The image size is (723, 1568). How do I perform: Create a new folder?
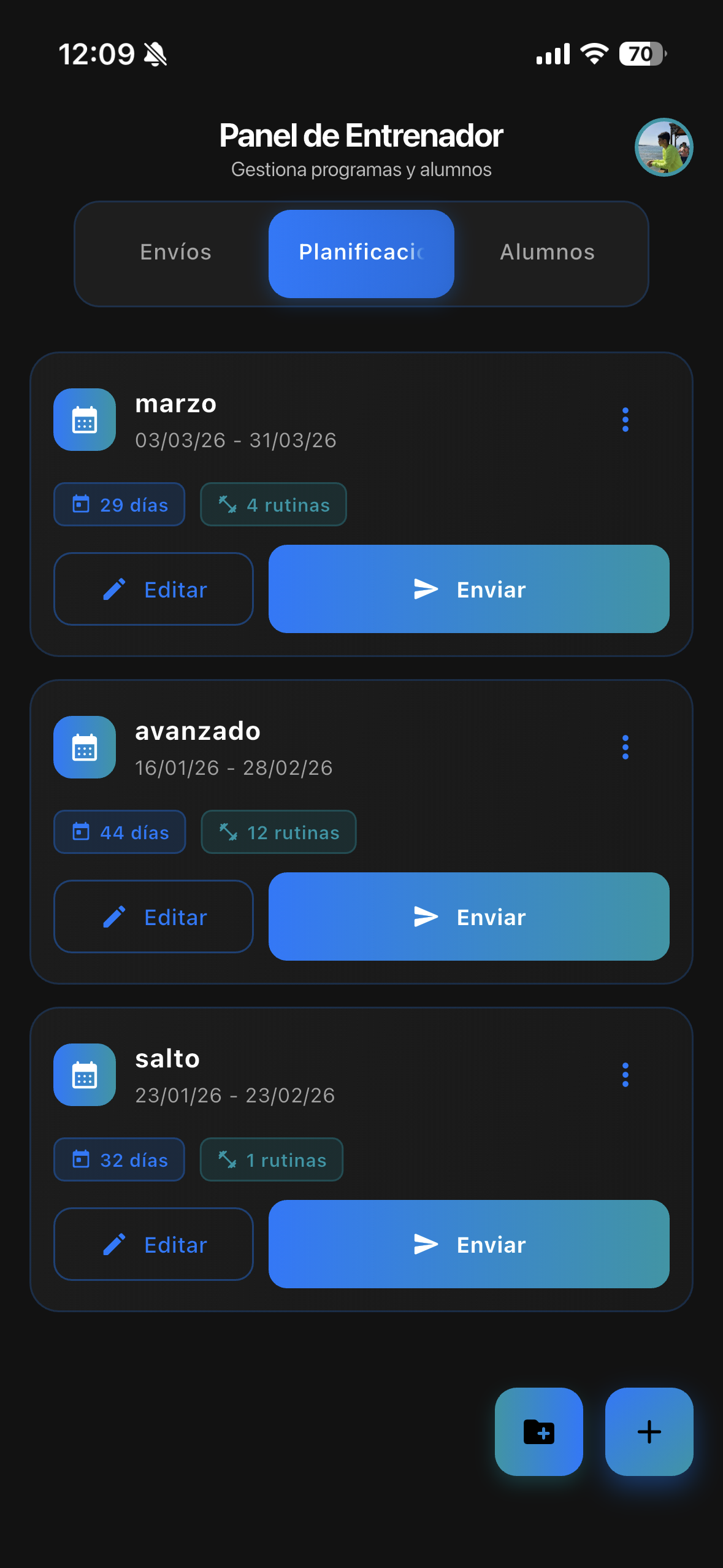pyautogui.click(x=538, y=1432)
